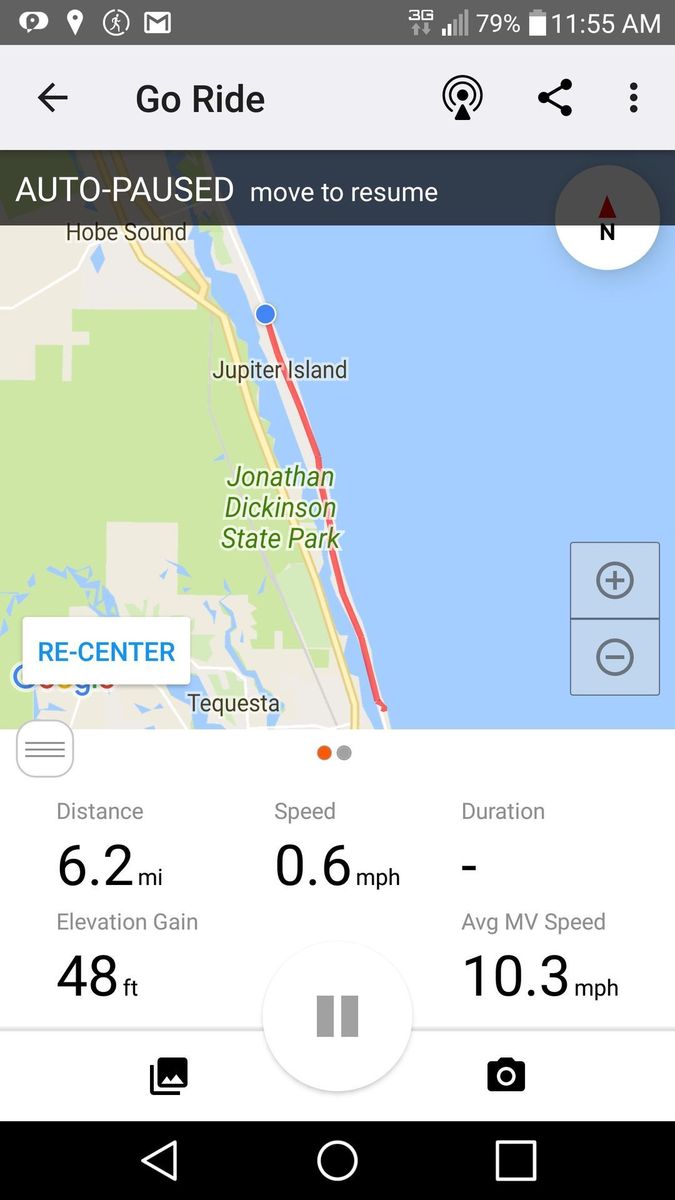
Task: Tap the north compass button
Action: click(607, 218)
